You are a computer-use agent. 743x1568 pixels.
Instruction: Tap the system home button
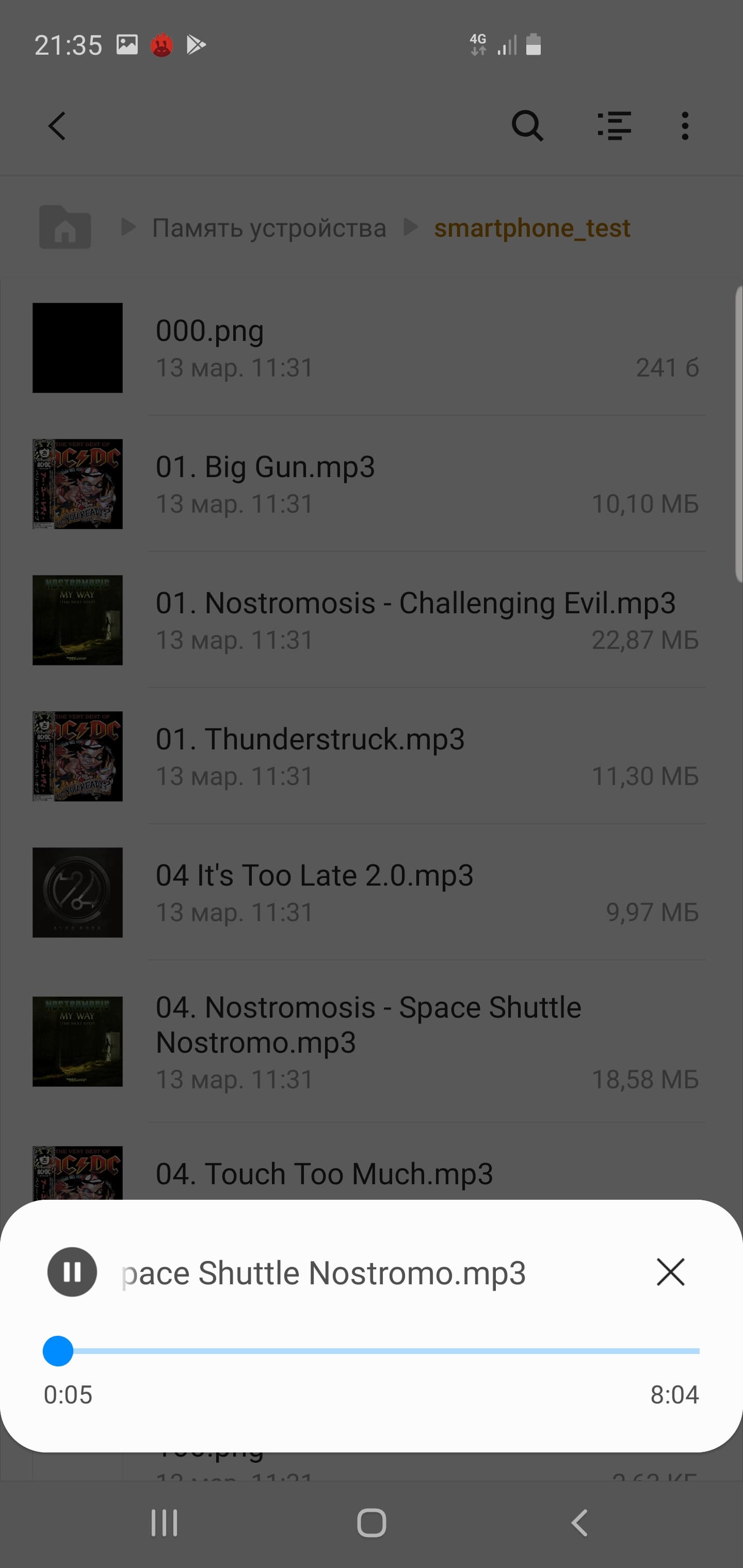(x=372, y=1523)
